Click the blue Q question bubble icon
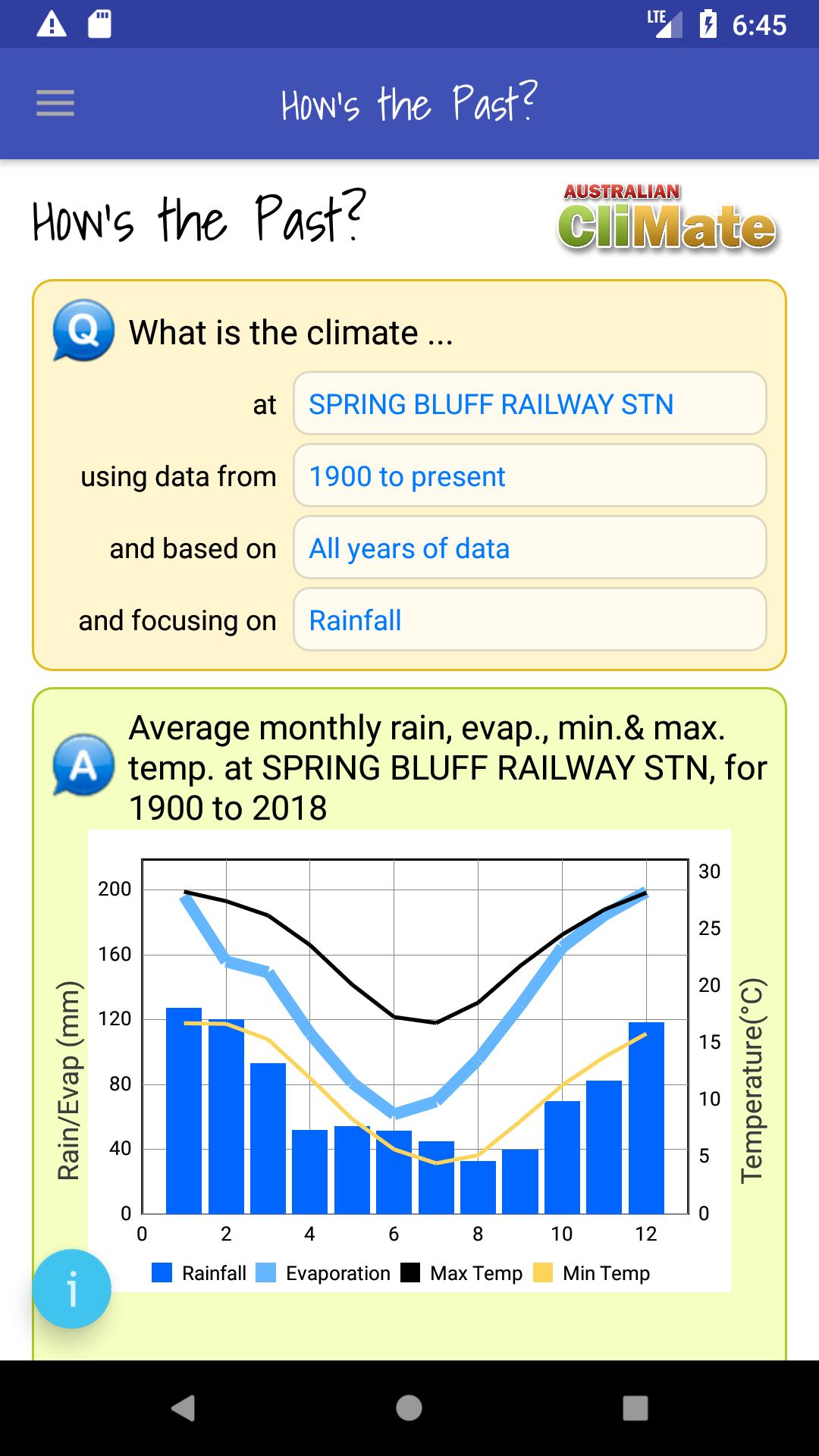Viewport: 819px width, 1456px height. coord(83,331)
